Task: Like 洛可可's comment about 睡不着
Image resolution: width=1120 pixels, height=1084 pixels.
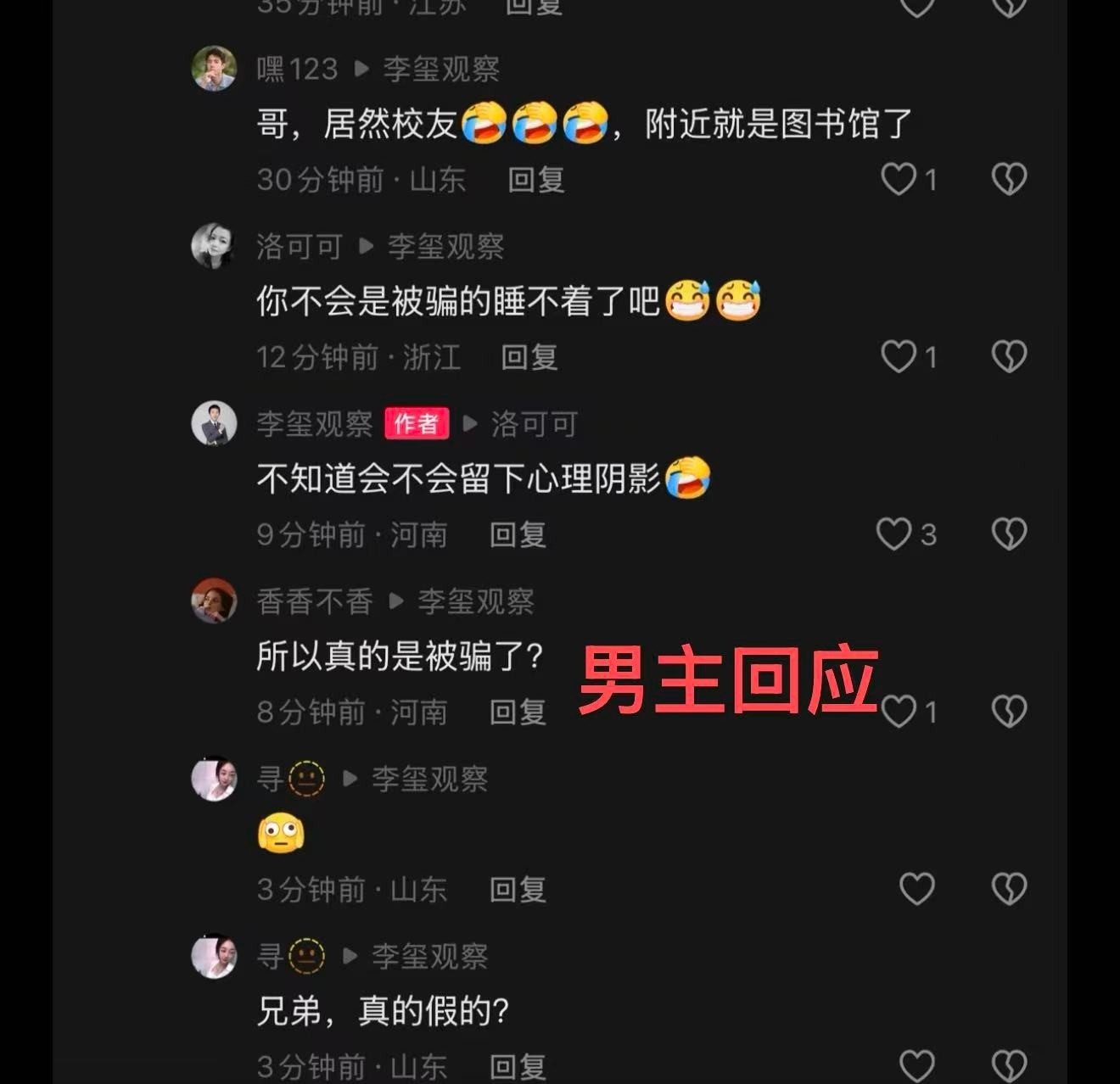Action: coord(898,356)
